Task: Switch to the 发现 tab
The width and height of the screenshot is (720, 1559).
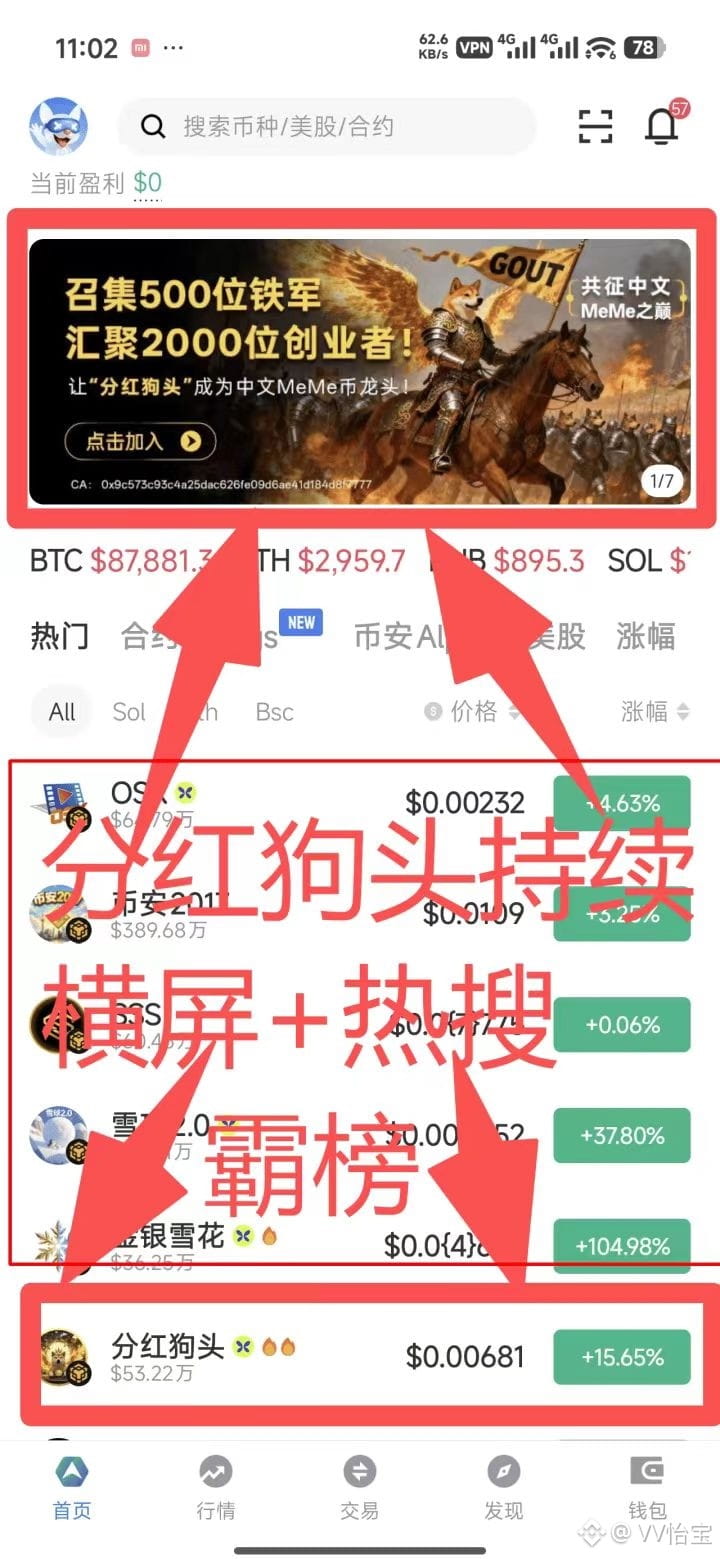Action: [503, 1488]
